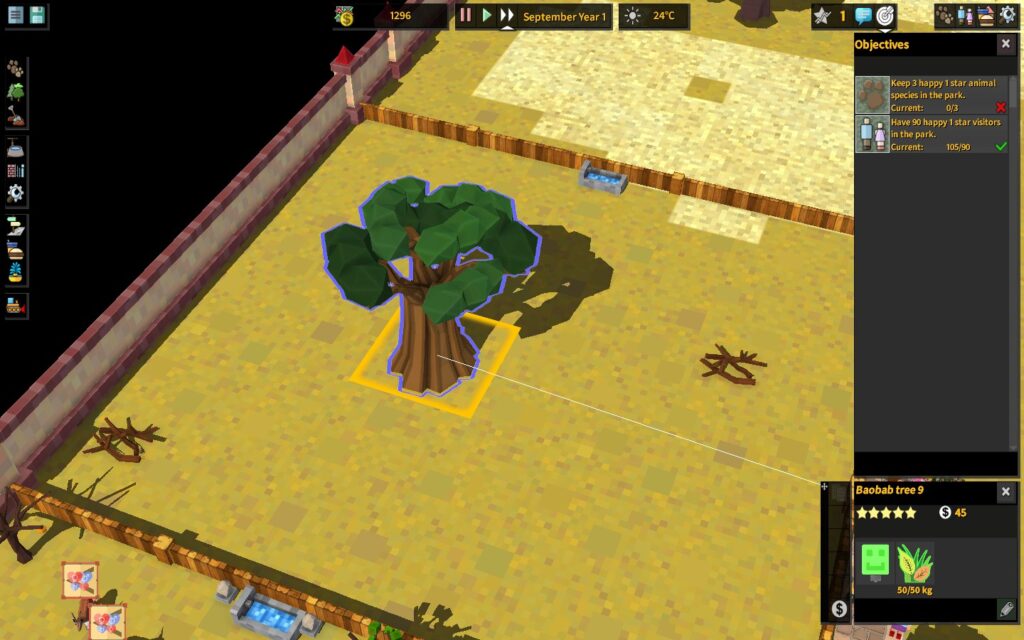This screenshot has width=1024, height=640.
Task: Close the Objectives panel
Action: (1005, 45)
